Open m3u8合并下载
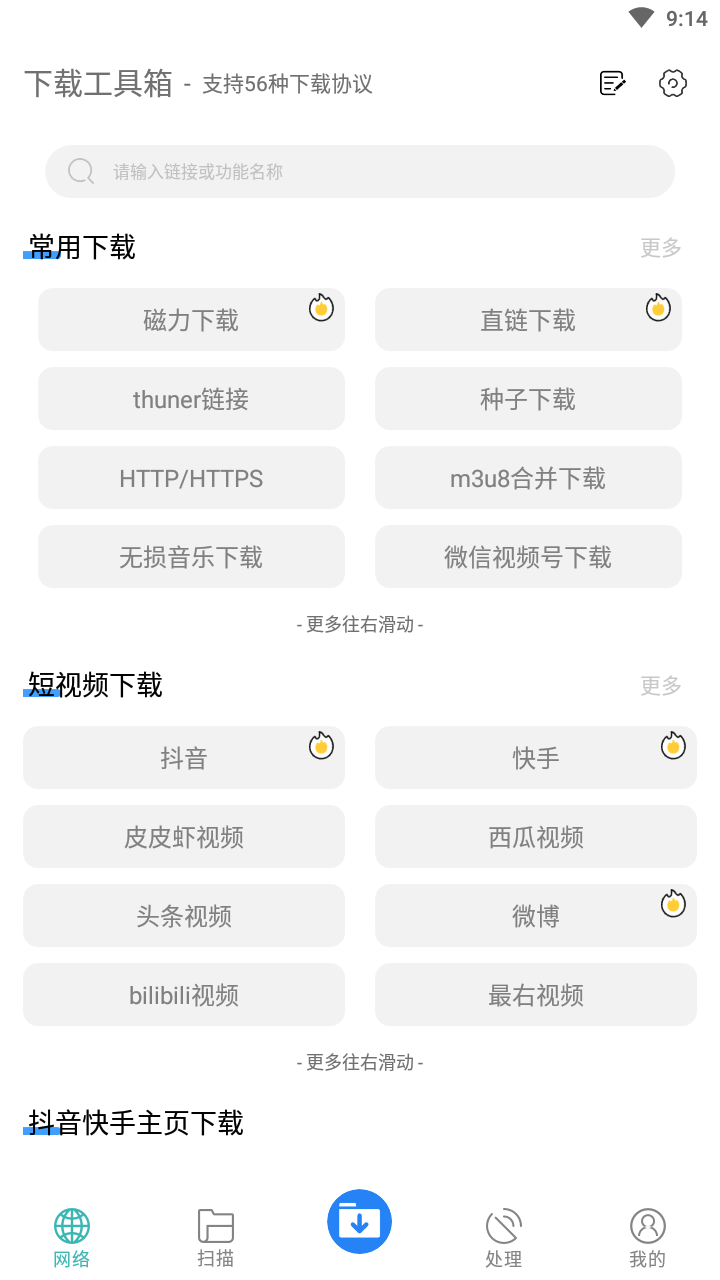The image size is (720, 1280). point(528,478)
